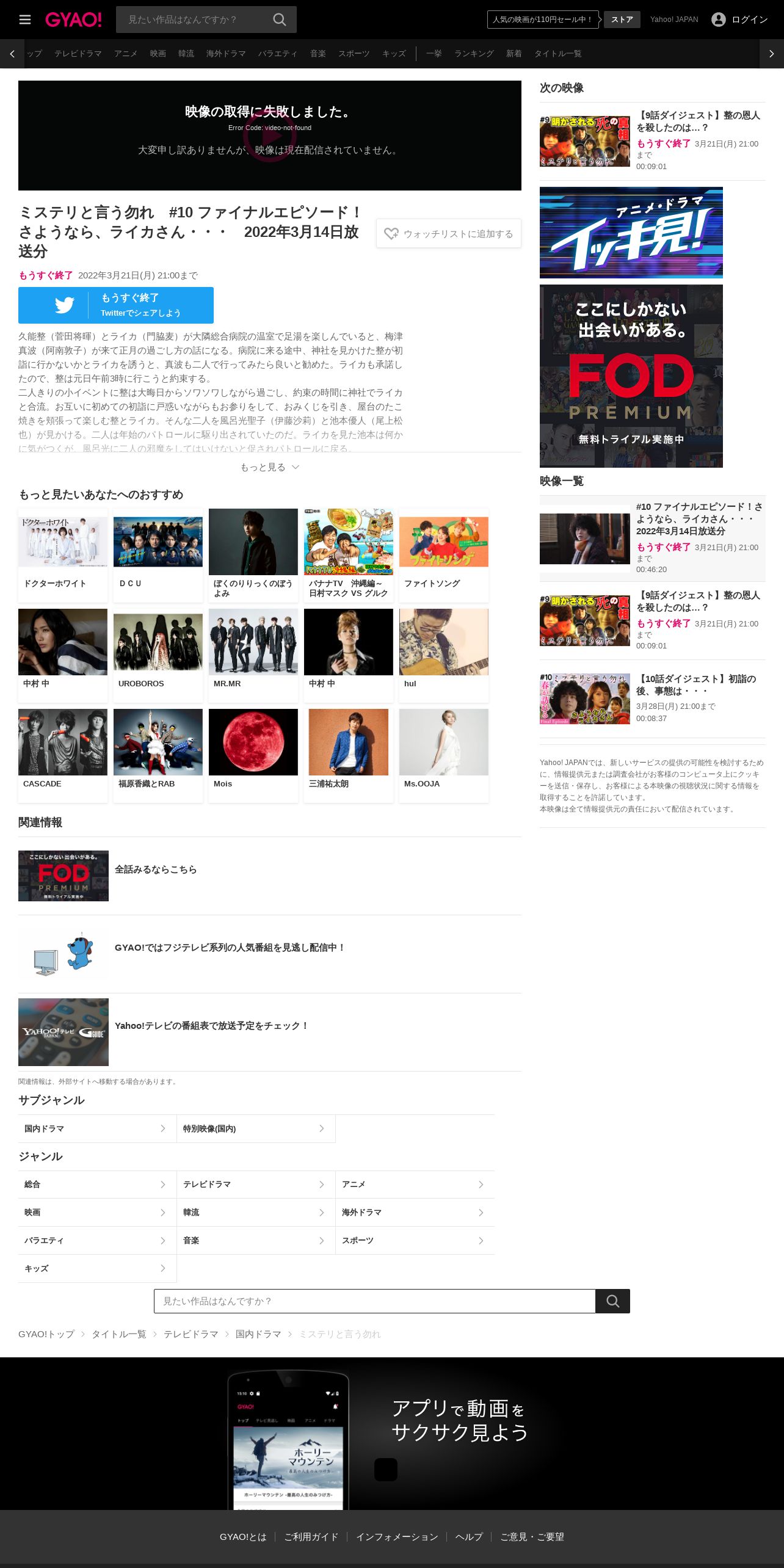Viewport: 784px width, 1568px height.
Task: Play 【10話ダイジェスト】 video in list
Action: coord(653,699)
